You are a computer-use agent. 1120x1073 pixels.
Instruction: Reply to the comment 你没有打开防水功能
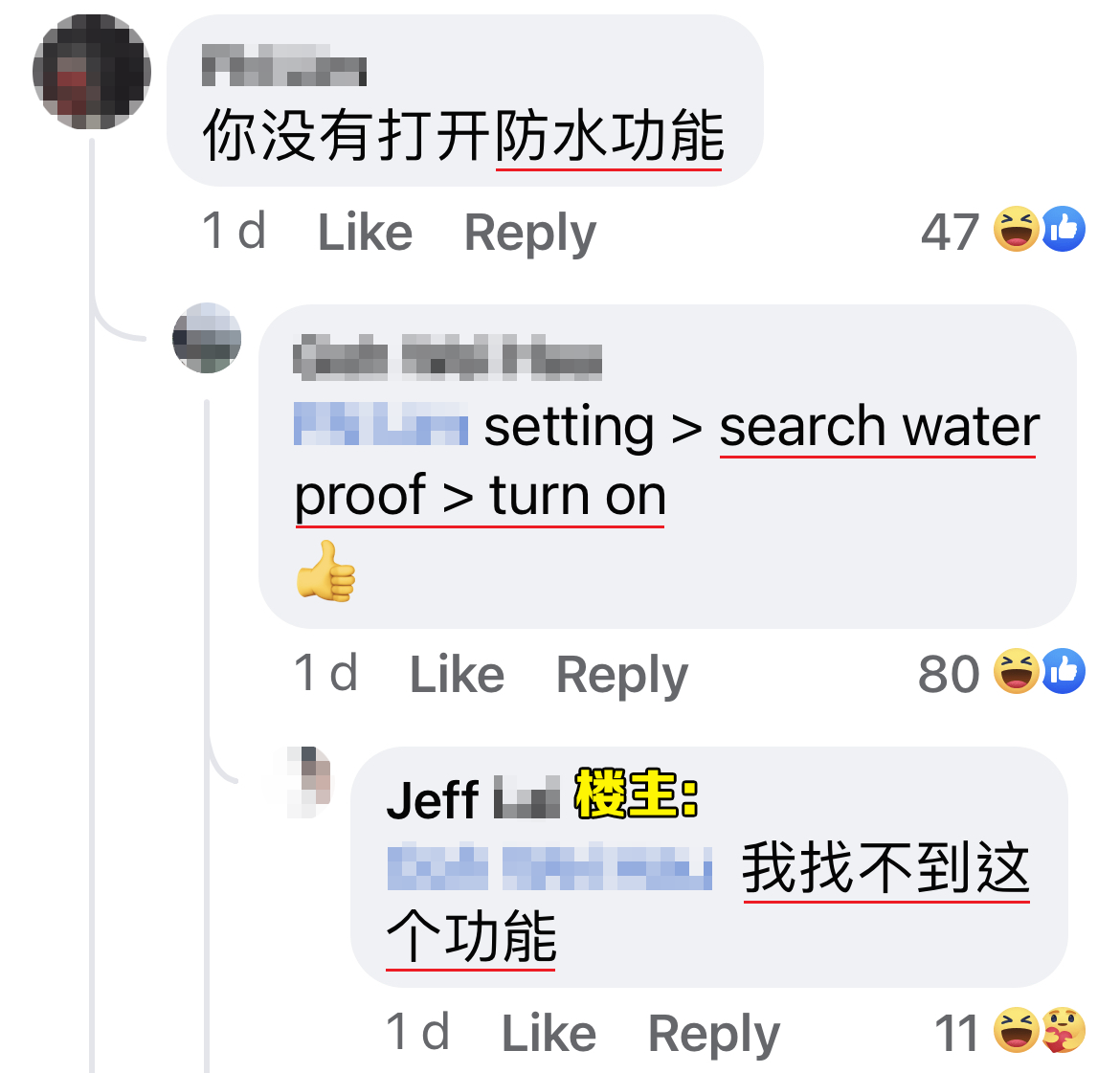coord(529,233)
